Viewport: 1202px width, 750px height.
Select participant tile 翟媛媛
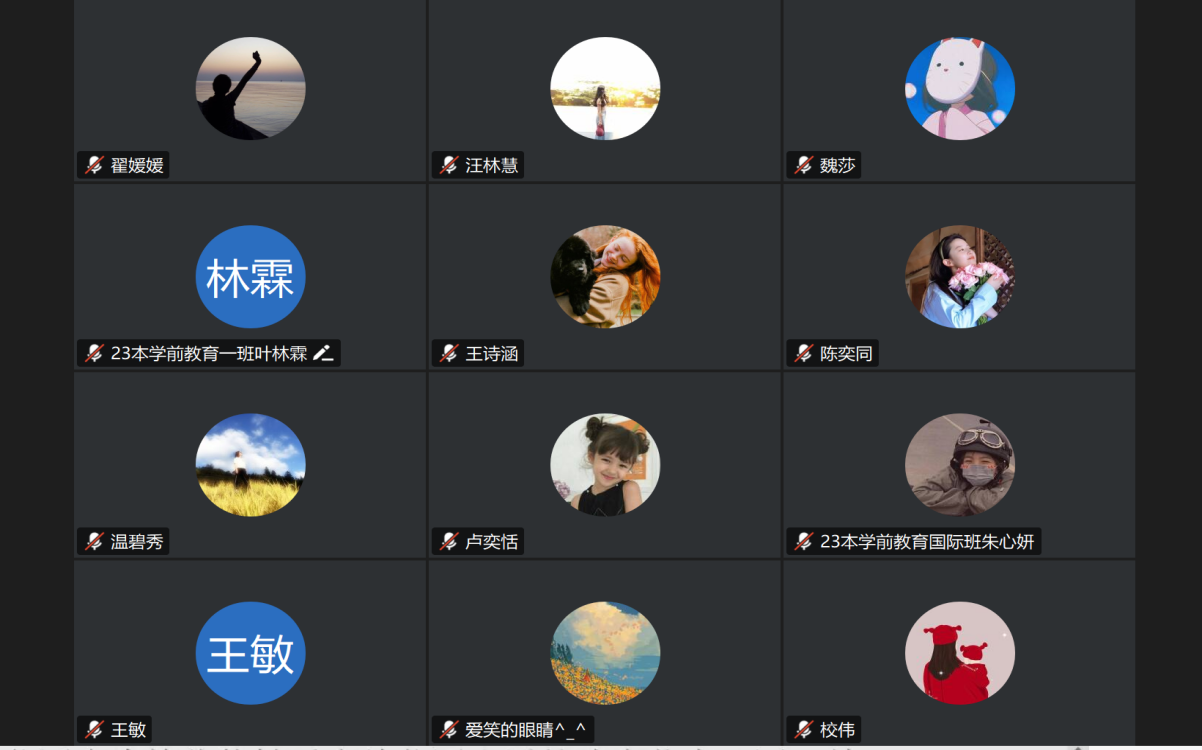tap(250, 90)
